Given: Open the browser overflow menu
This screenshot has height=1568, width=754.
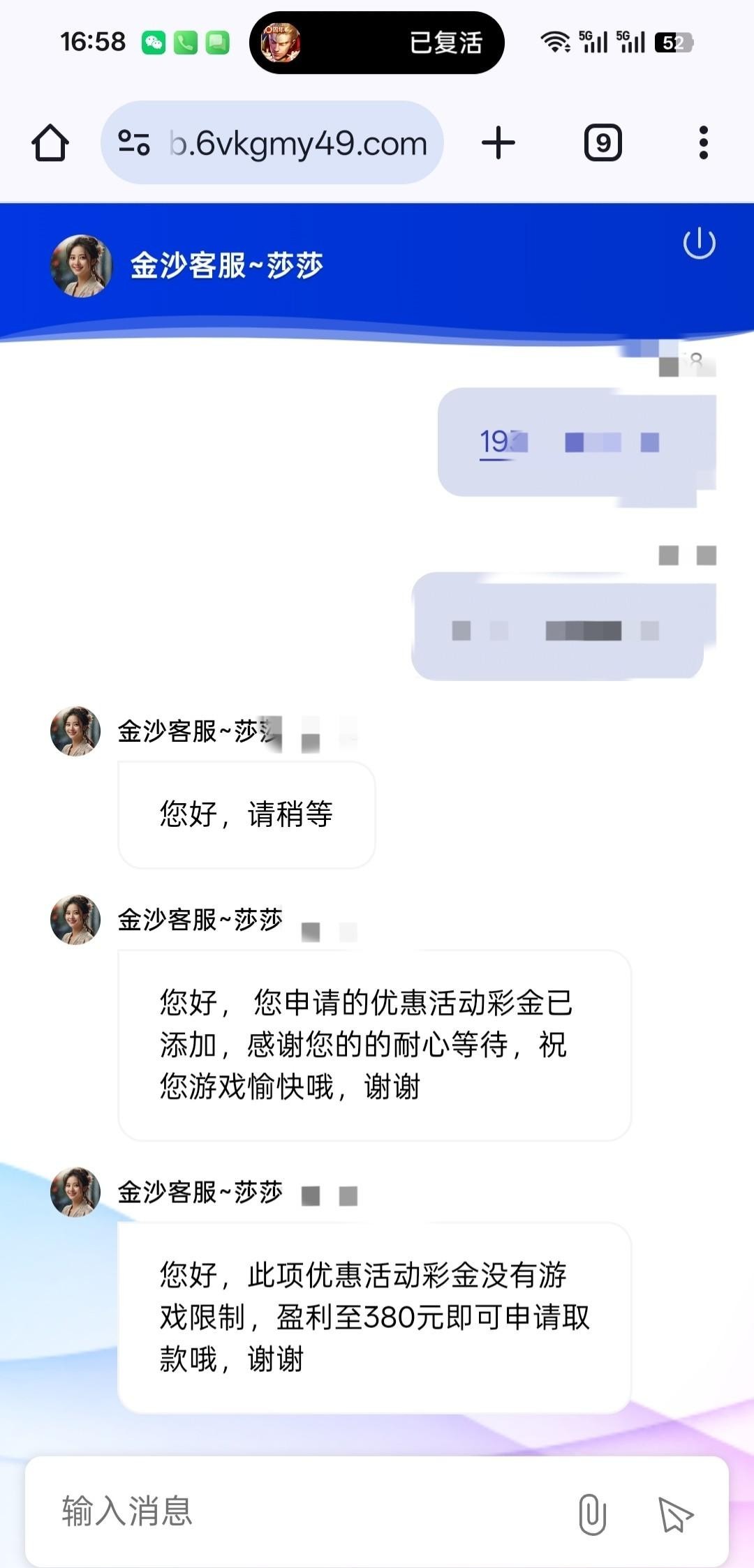Looking at the screenshot, I should coord(703,143).
